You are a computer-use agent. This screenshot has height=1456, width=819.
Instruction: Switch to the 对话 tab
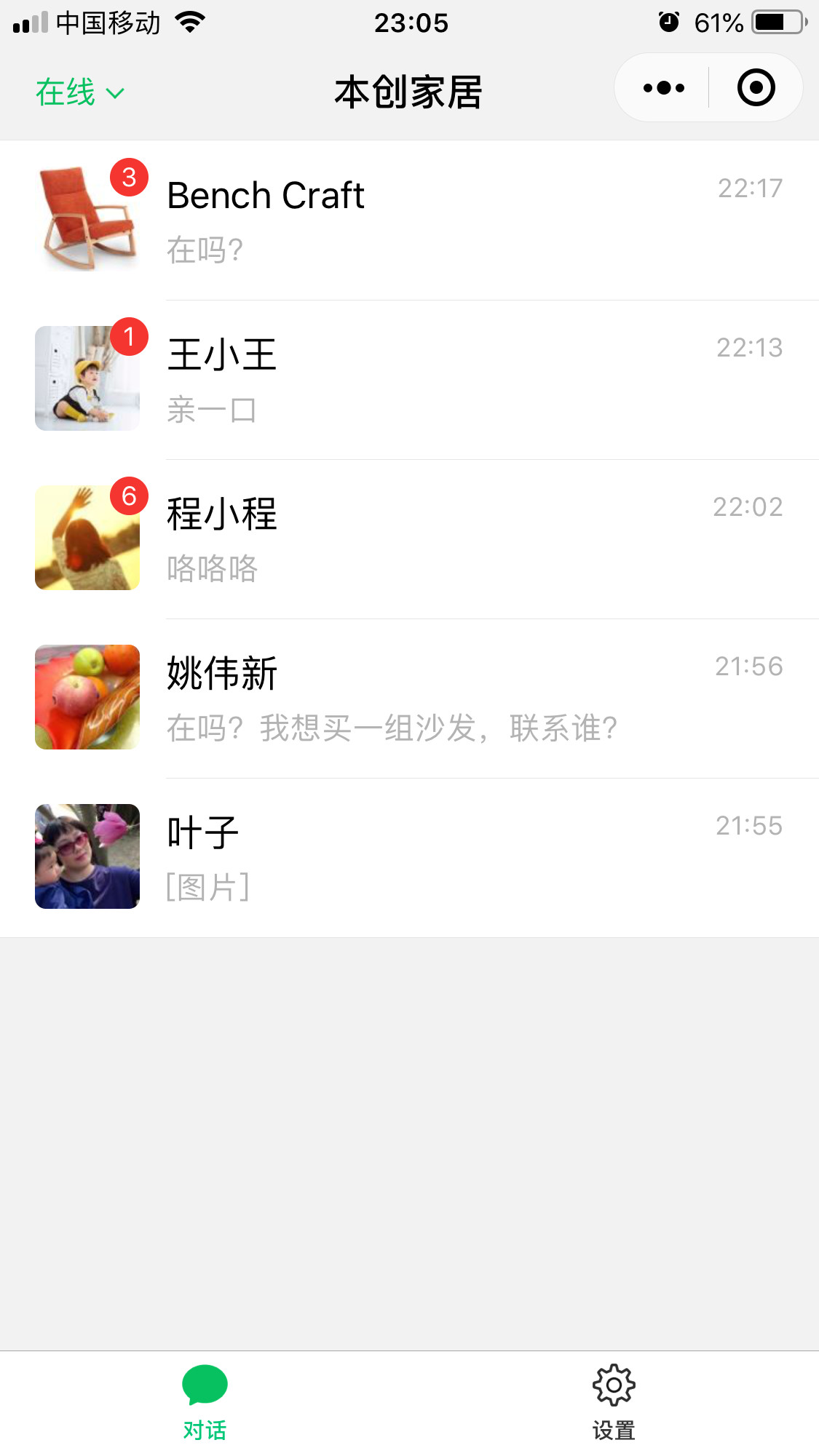coord(205,1402)
